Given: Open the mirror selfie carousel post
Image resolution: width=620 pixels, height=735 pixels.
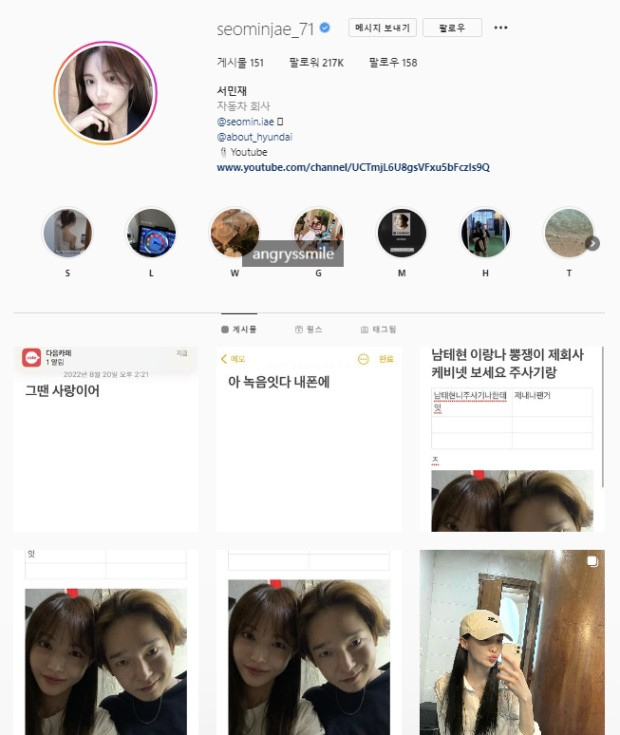Looking at the screenshot, I should pos(511,642).
